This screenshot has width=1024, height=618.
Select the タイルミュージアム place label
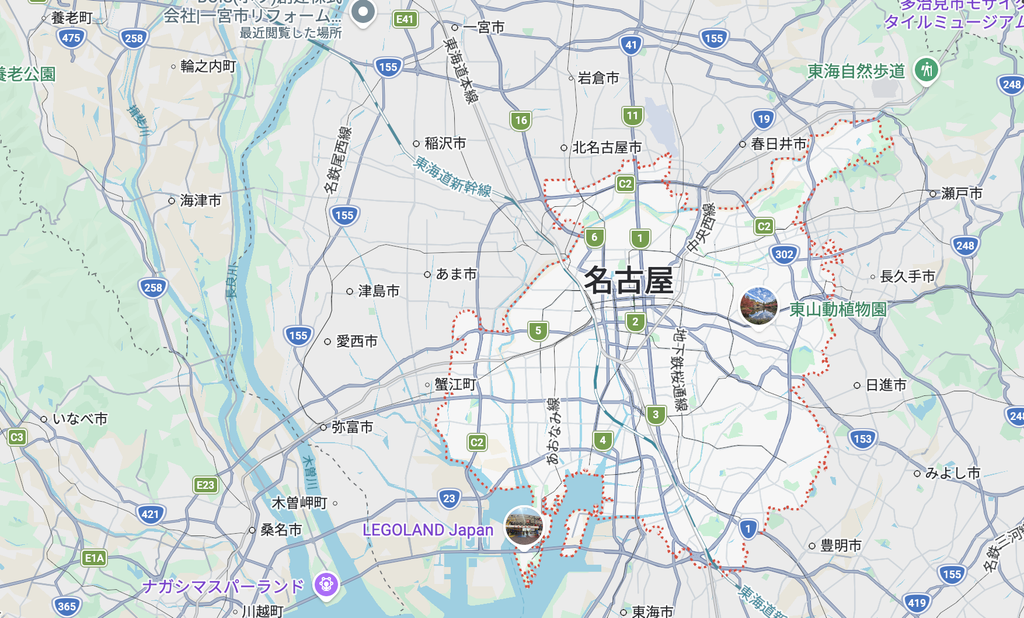click(x=953, y=22)
